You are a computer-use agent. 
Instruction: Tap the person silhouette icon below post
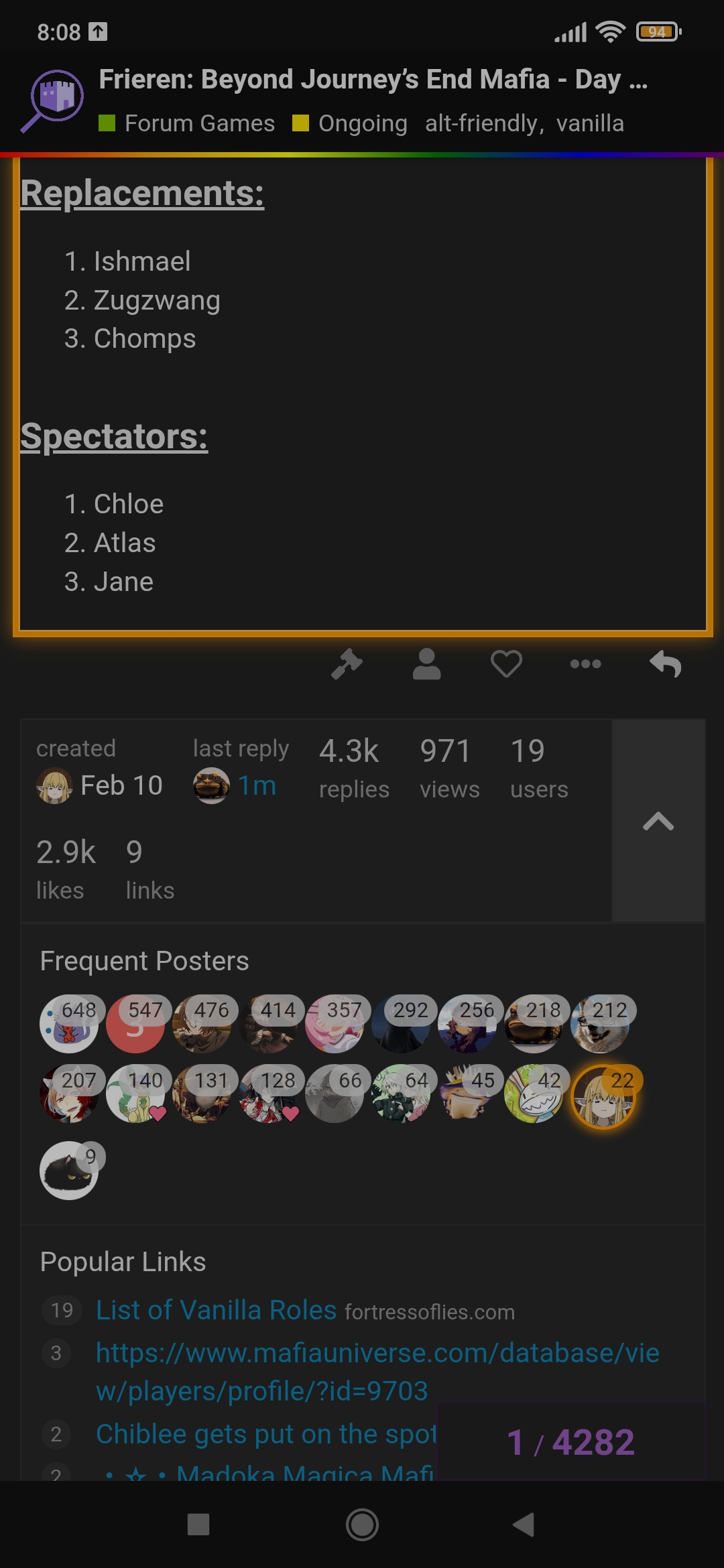[426, 665]
